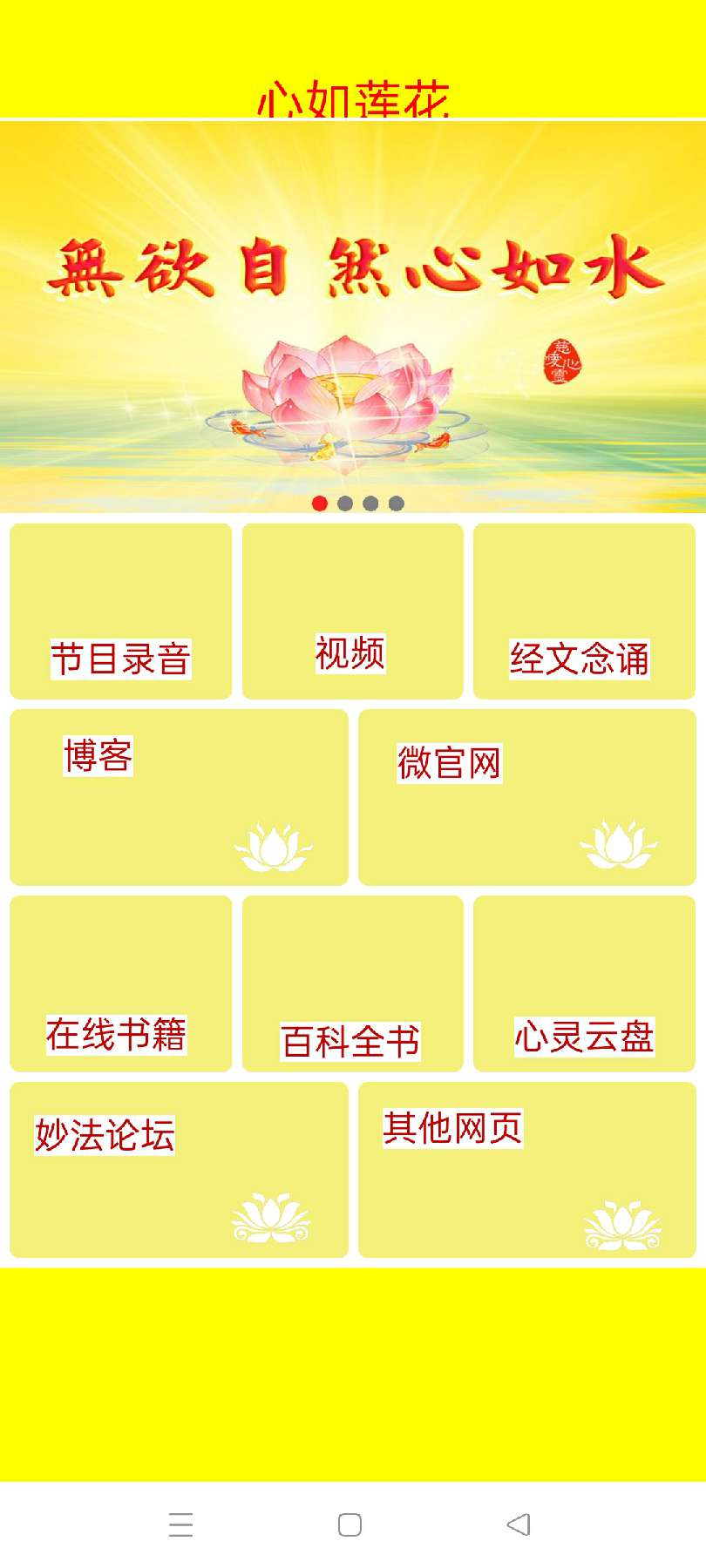Go back using system back button
Image resolution: width=706 pixels, height=1568 pixels.
(519, 1524)
